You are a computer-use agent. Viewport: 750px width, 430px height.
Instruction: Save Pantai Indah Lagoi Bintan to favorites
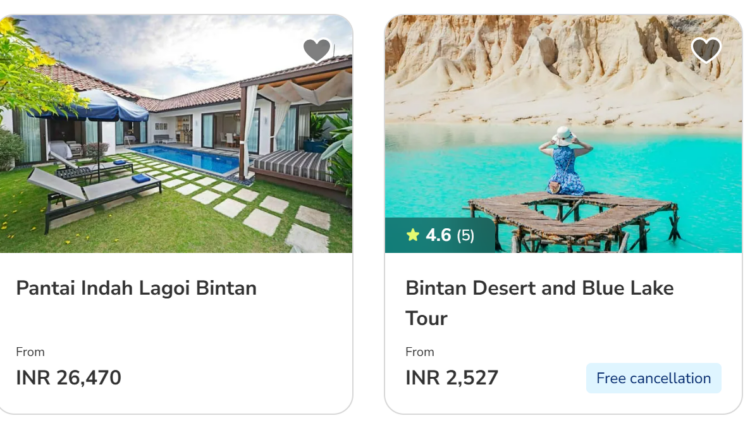pyautogui.click(x=317, y=50)
